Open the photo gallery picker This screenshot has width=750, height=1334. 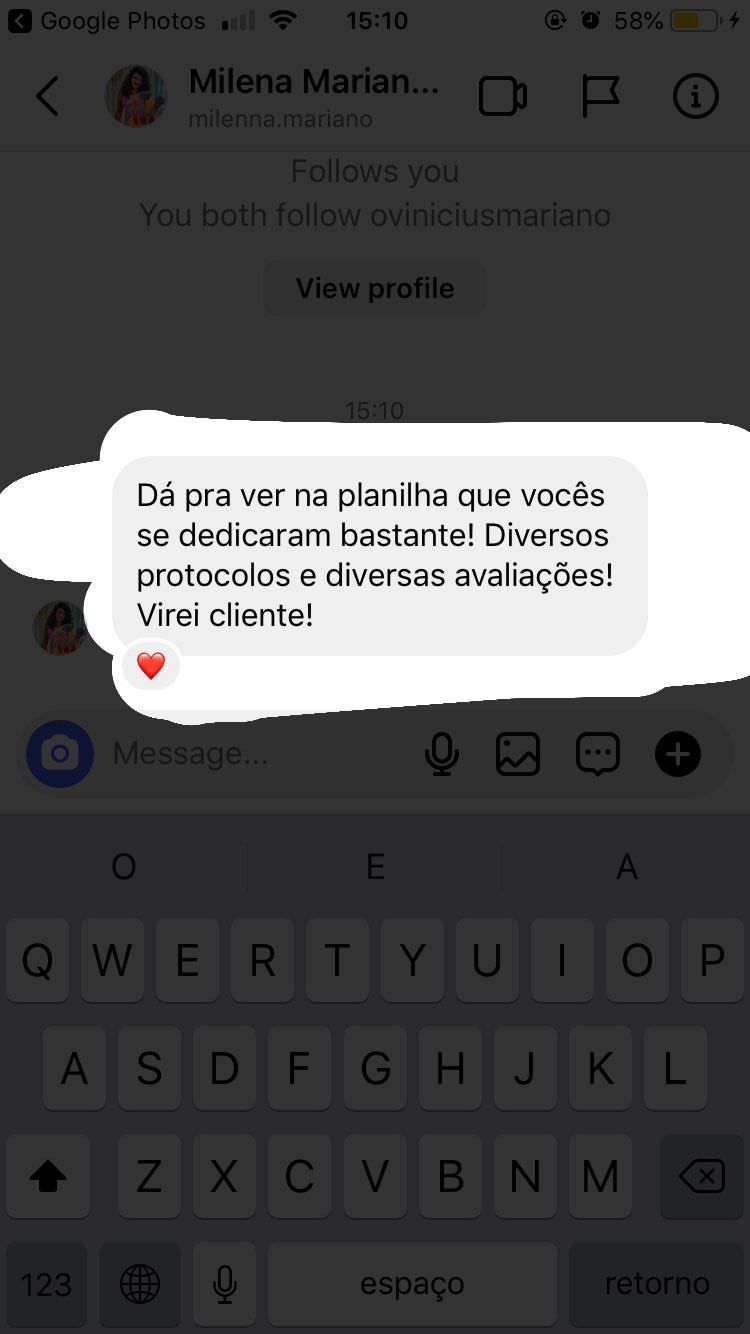(518, 754)
